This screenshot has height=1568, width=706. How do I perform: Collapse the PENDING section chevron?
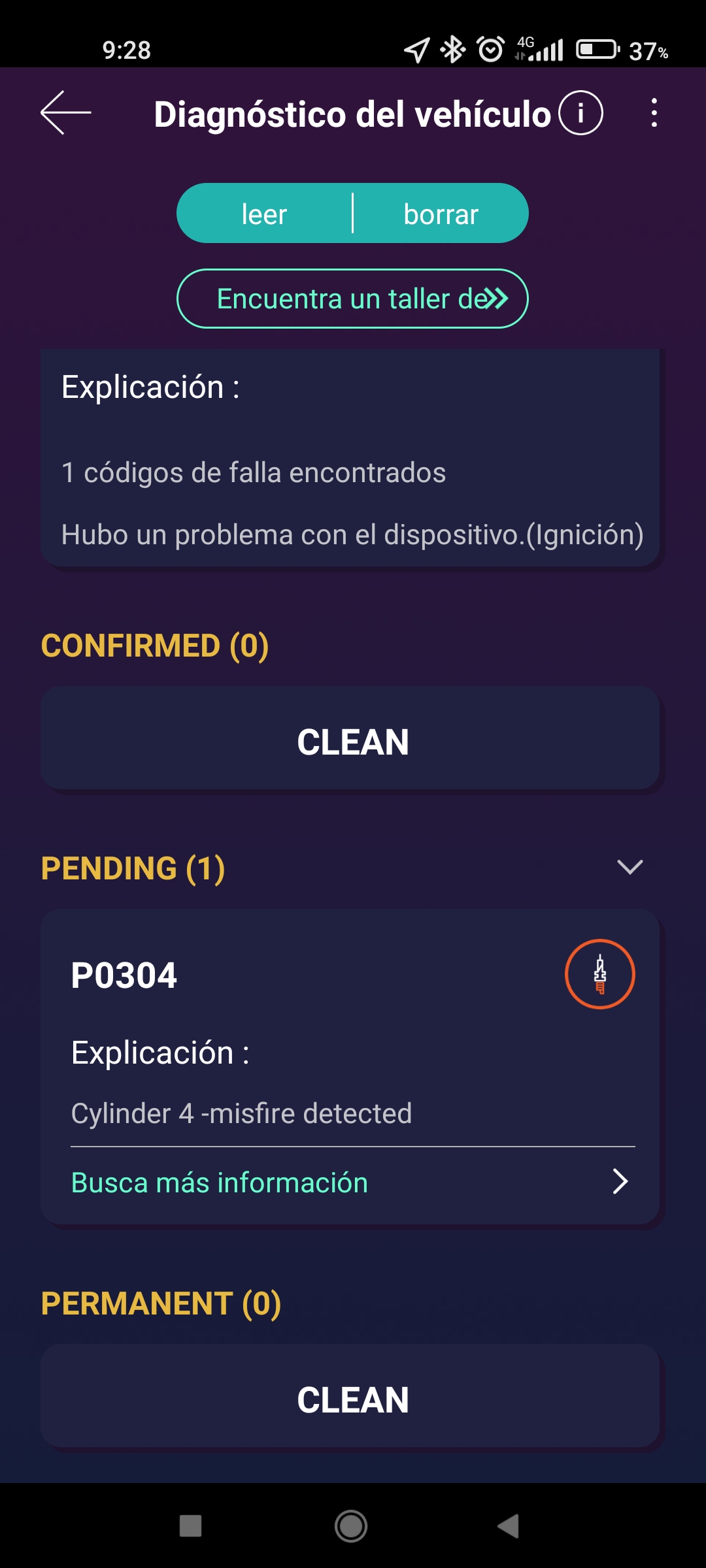630,867
